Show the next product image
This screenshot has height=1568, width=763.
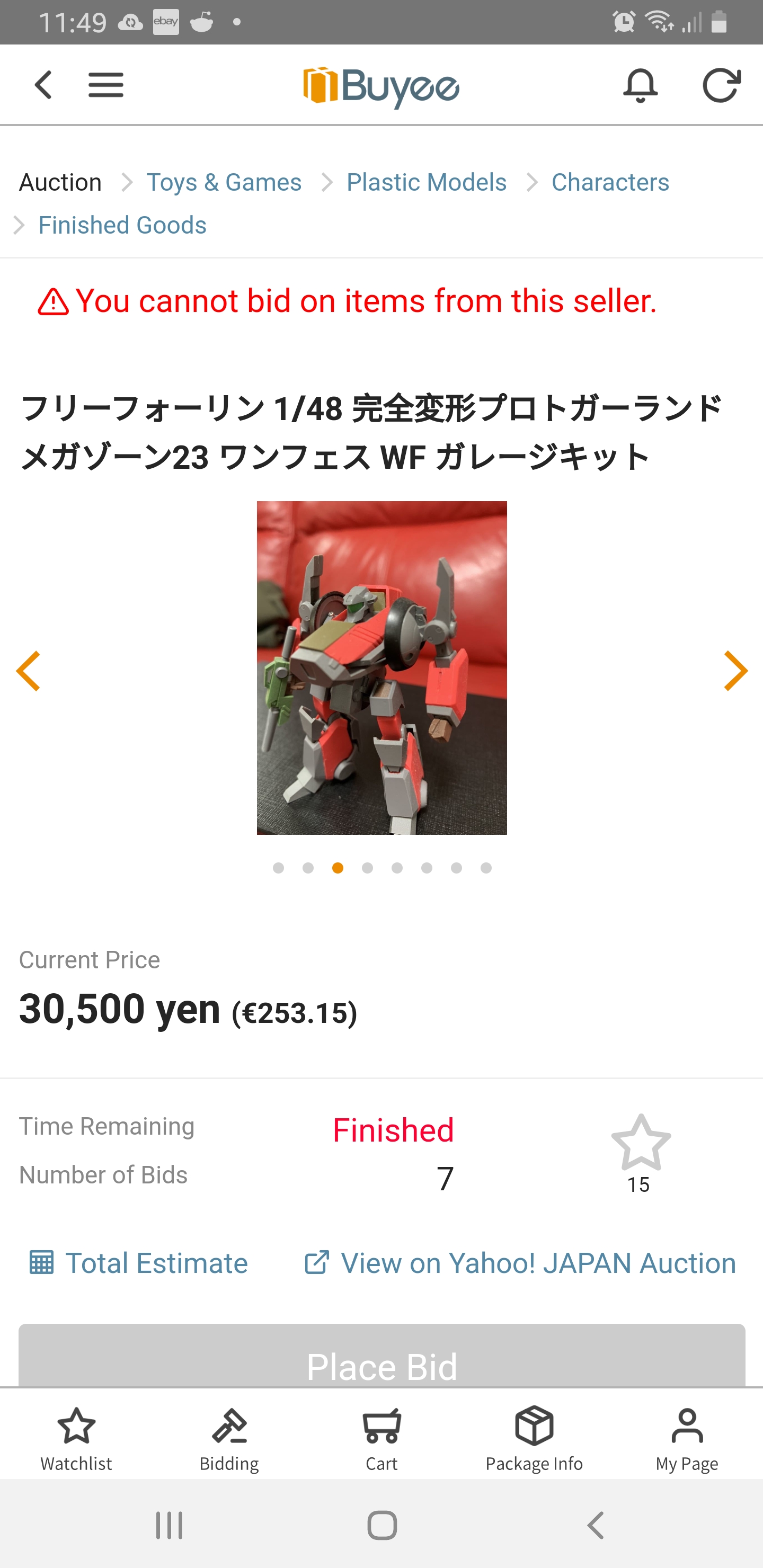735,671
